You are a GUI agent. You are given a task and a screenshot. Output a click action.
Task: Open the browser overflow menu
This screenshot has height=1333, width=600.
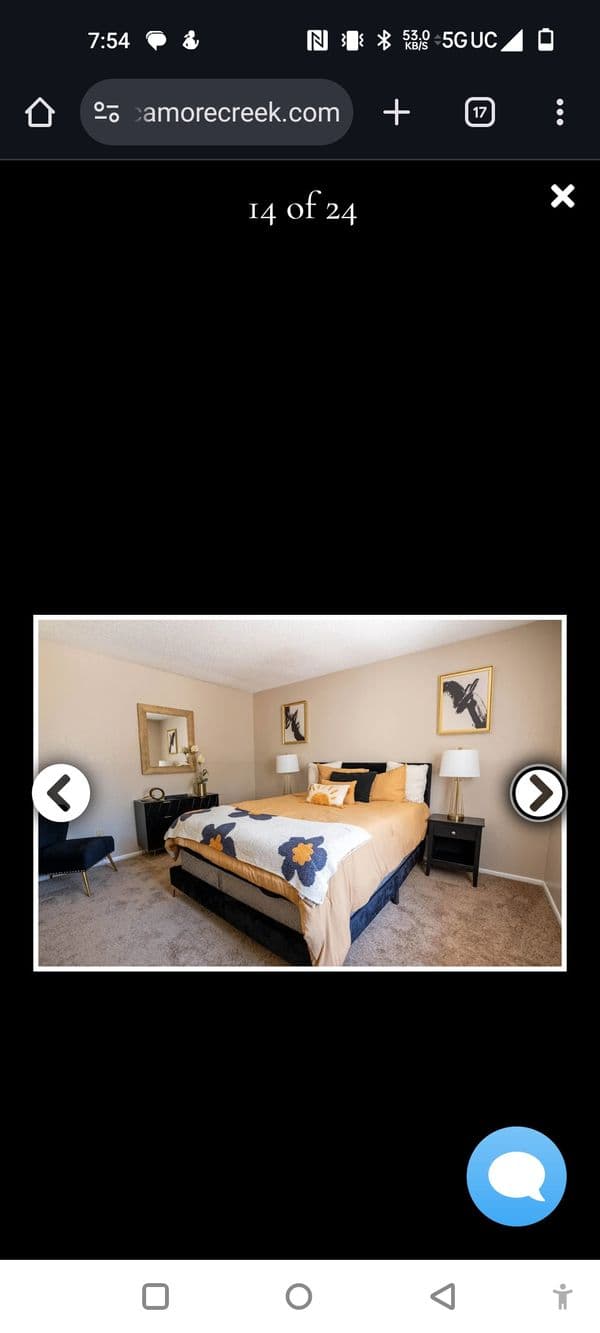559,113
